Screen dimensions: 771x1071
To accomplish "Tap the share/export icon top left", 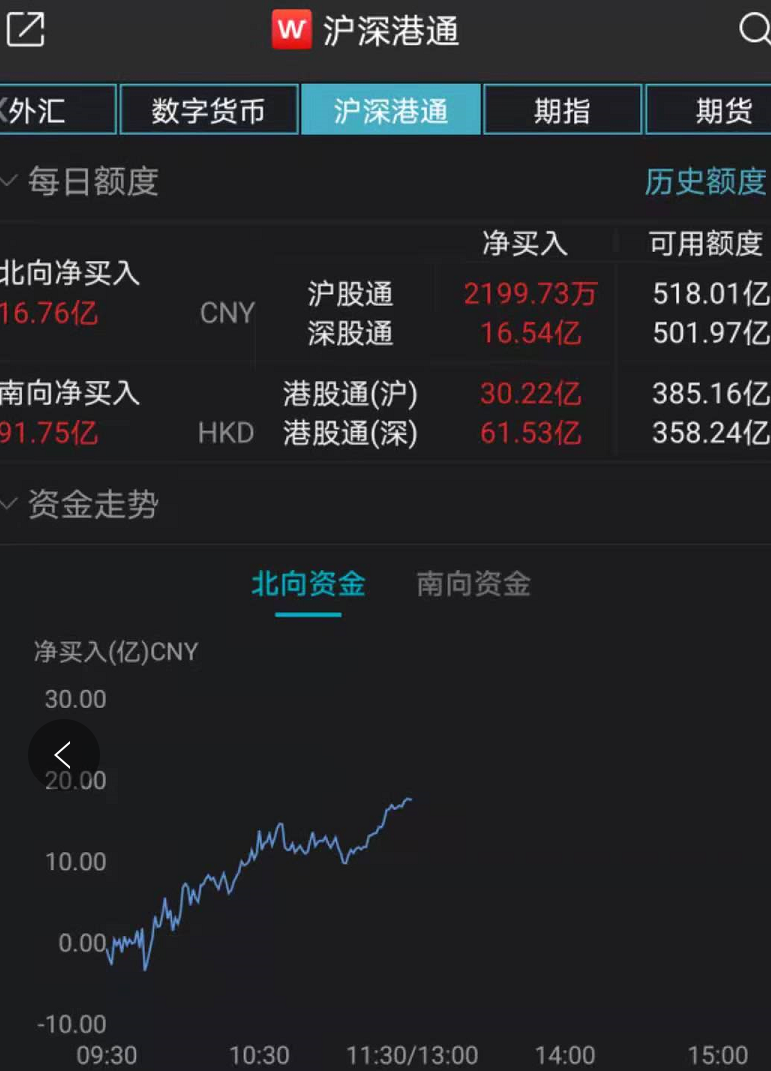I will [27, 30].
